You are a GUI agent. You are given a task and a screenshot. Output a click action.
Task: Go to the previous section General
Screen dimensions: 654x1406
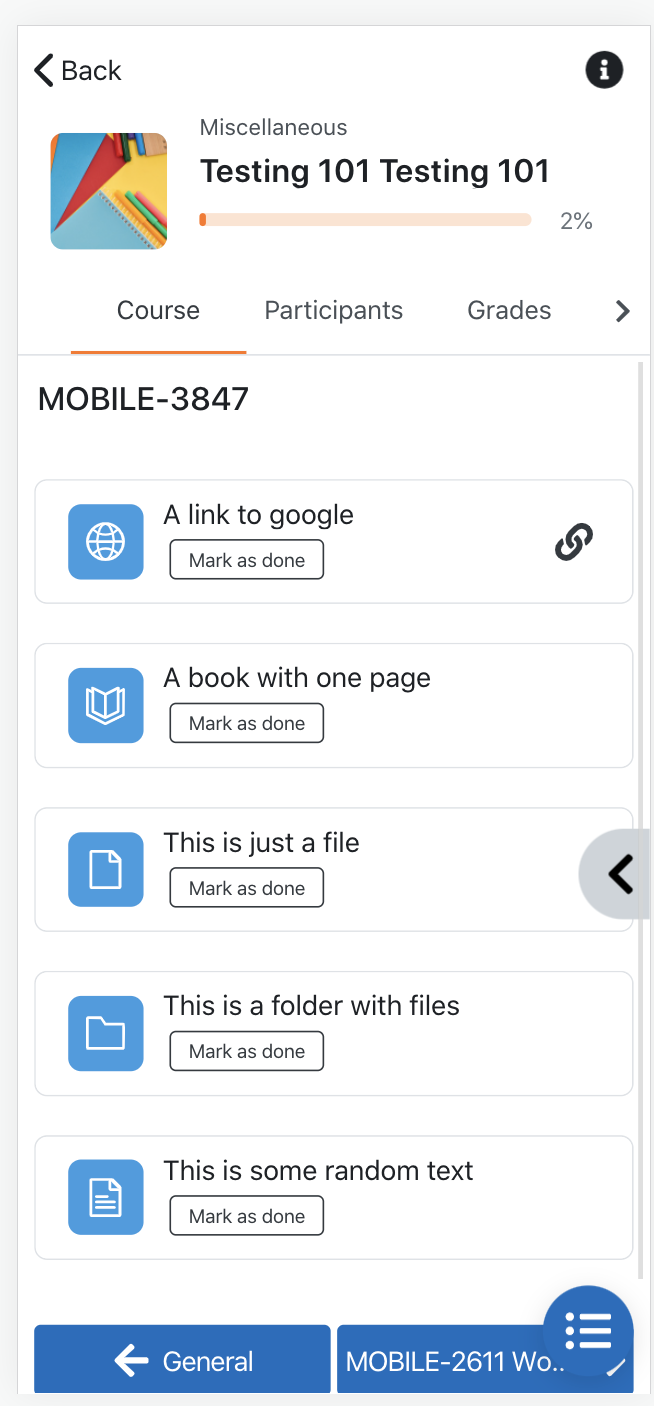click(x=182, y=1360)
